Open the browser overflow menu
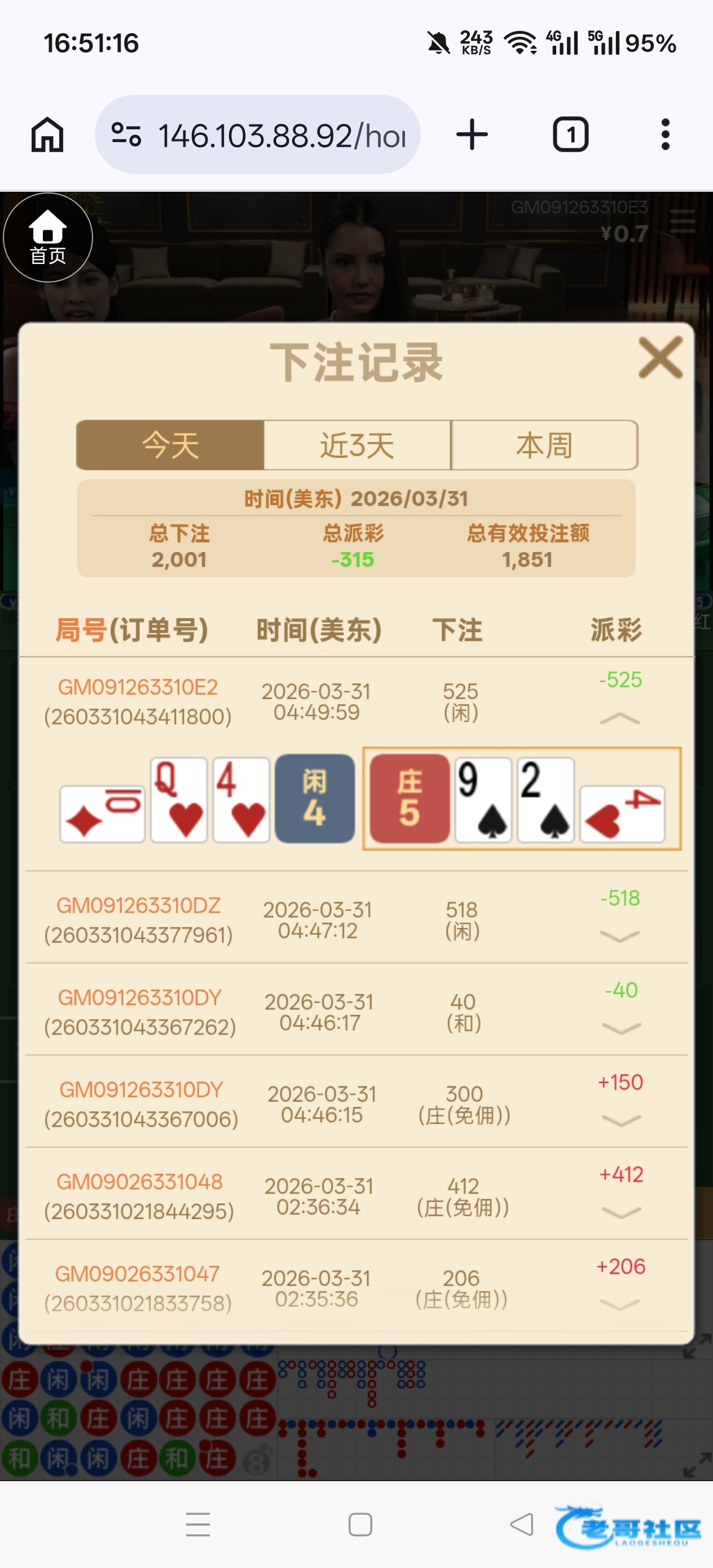 665,135
